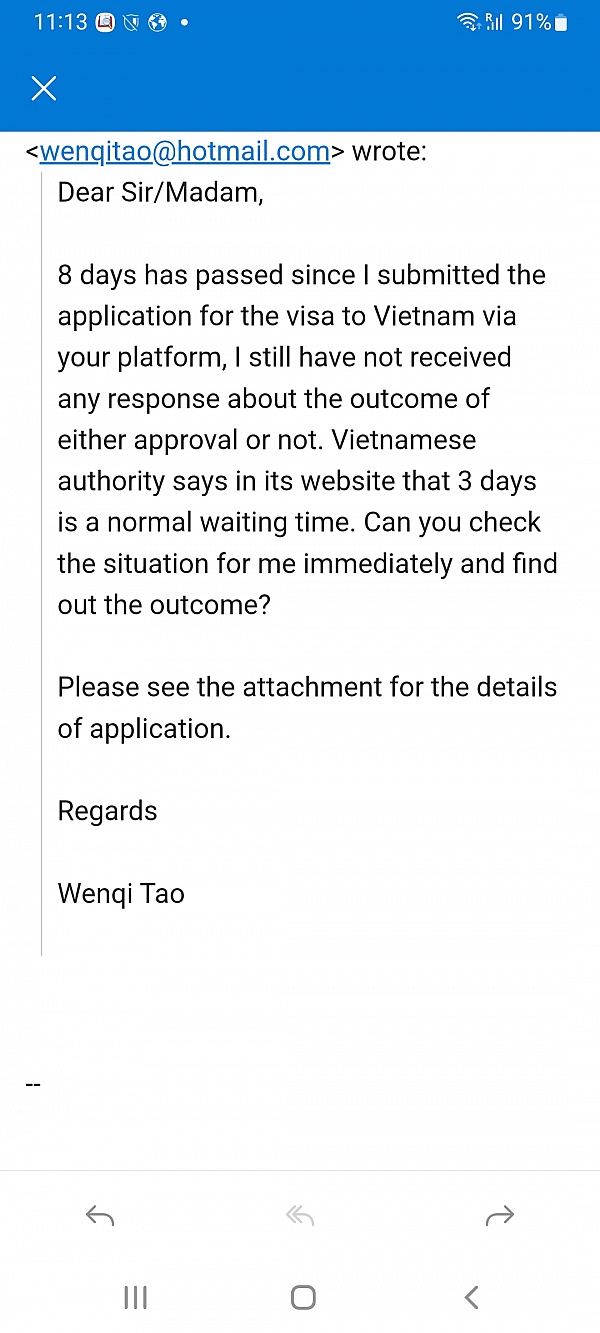Close the email view with the X
The width and height of the screenshot is (600, 1333).
[x=44, y=89]
